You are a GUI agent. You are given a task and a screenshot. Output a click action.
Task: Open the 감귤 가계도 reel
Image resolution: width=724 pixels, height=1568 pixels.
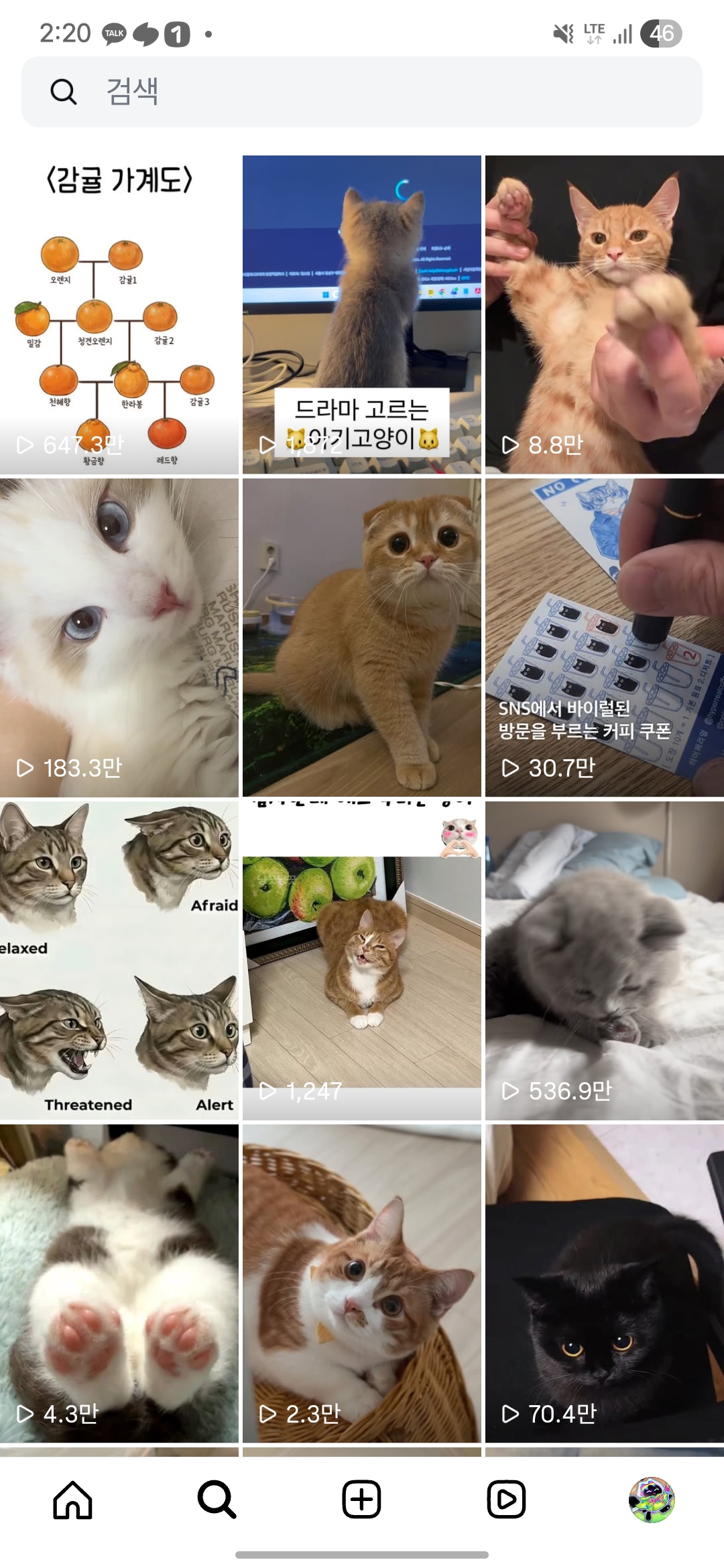click(x=119, y=315)
